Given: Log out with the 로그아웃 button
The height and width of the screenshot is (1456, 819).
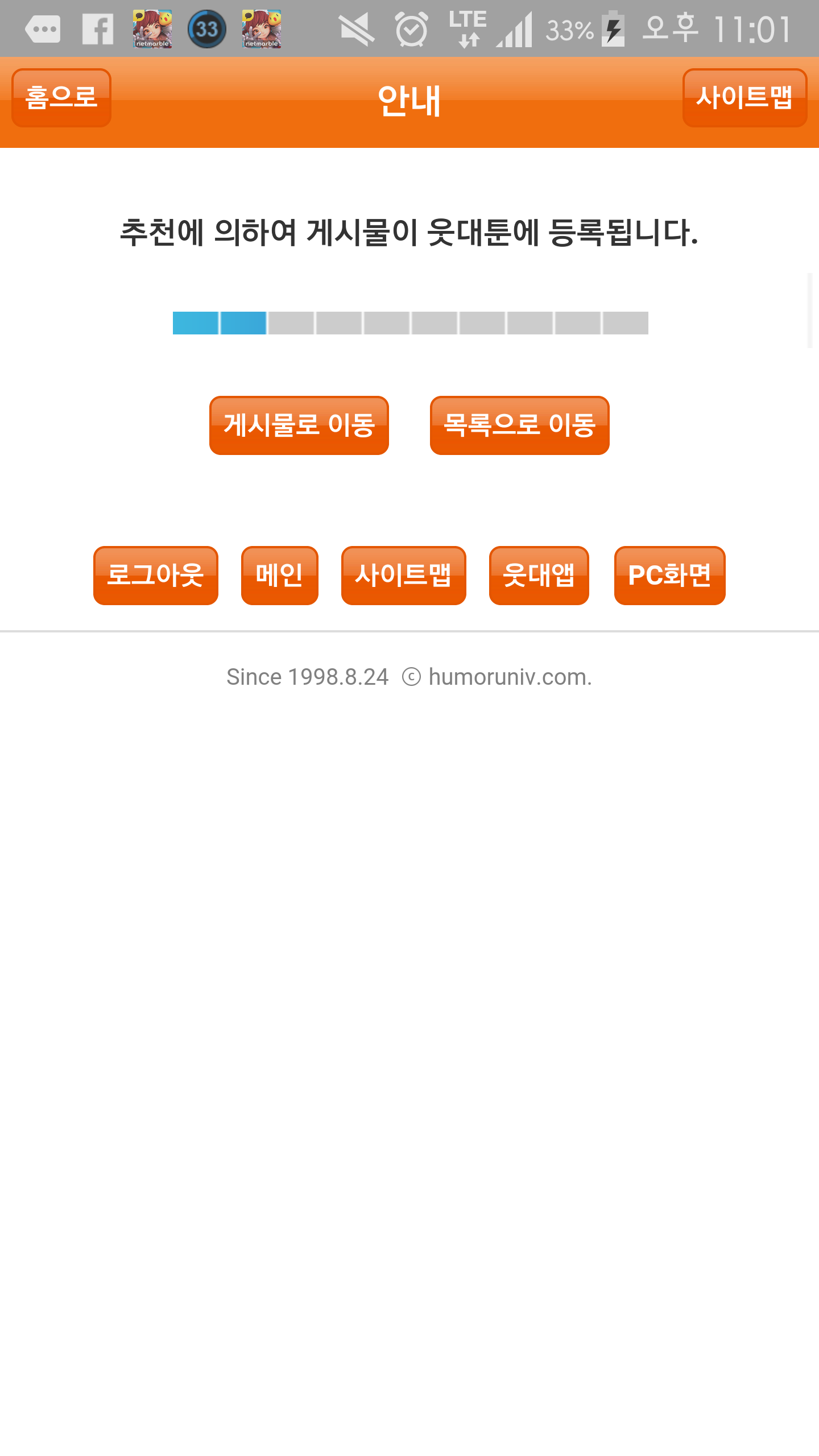Looking at the screenshot, I should pos(156,576).
